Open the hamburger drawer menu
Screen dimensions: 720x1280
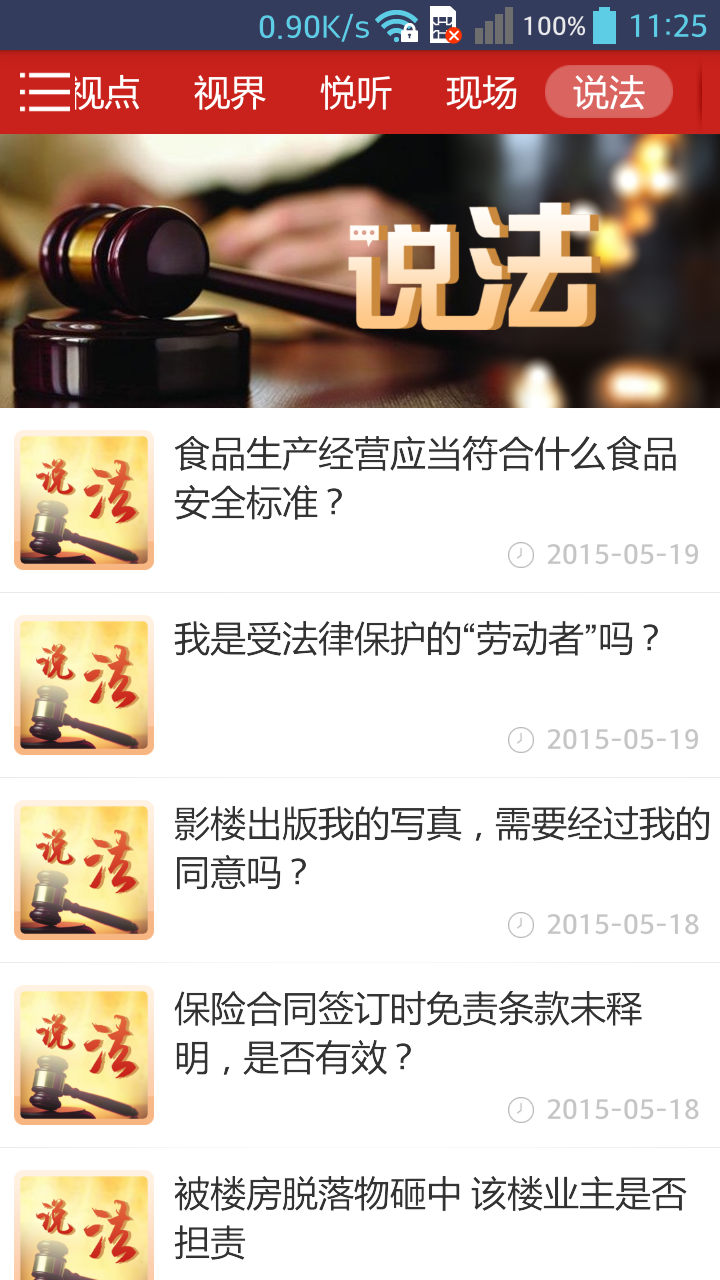click(44, 92)
